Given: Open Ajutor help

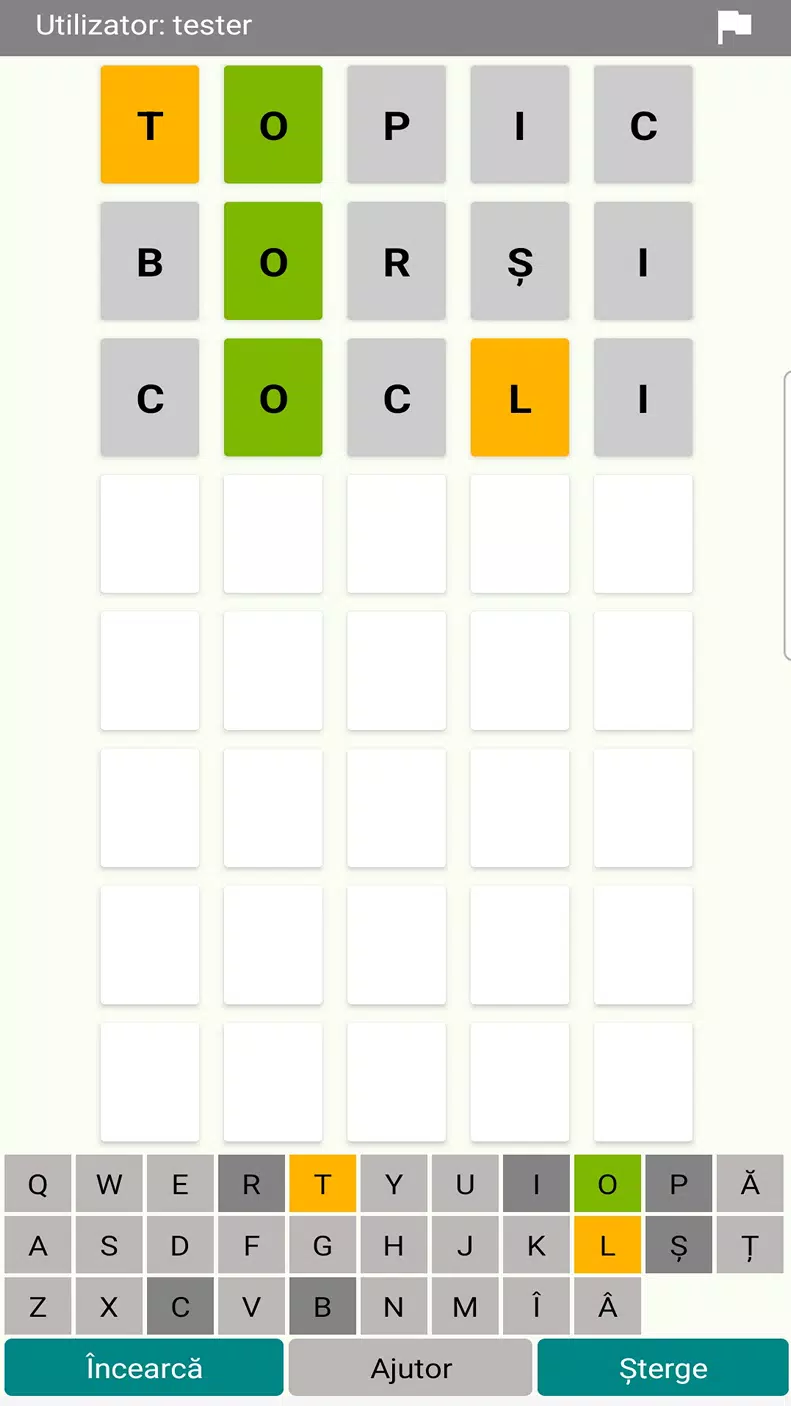Looking at the screenshot, I should pyautogui.click(x=411, y=1367).
